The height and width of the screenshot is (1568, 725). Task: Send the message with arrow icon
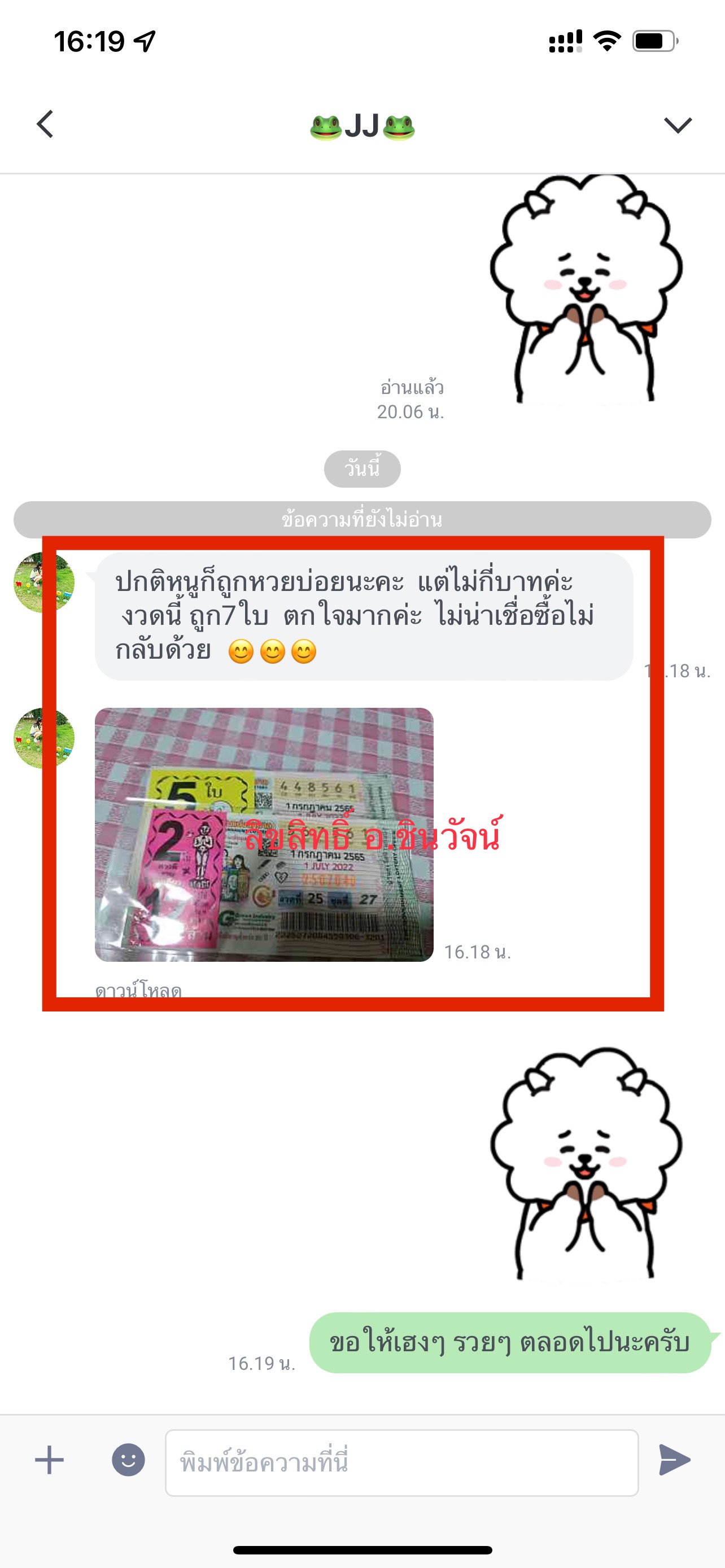tap(675, 1460)
